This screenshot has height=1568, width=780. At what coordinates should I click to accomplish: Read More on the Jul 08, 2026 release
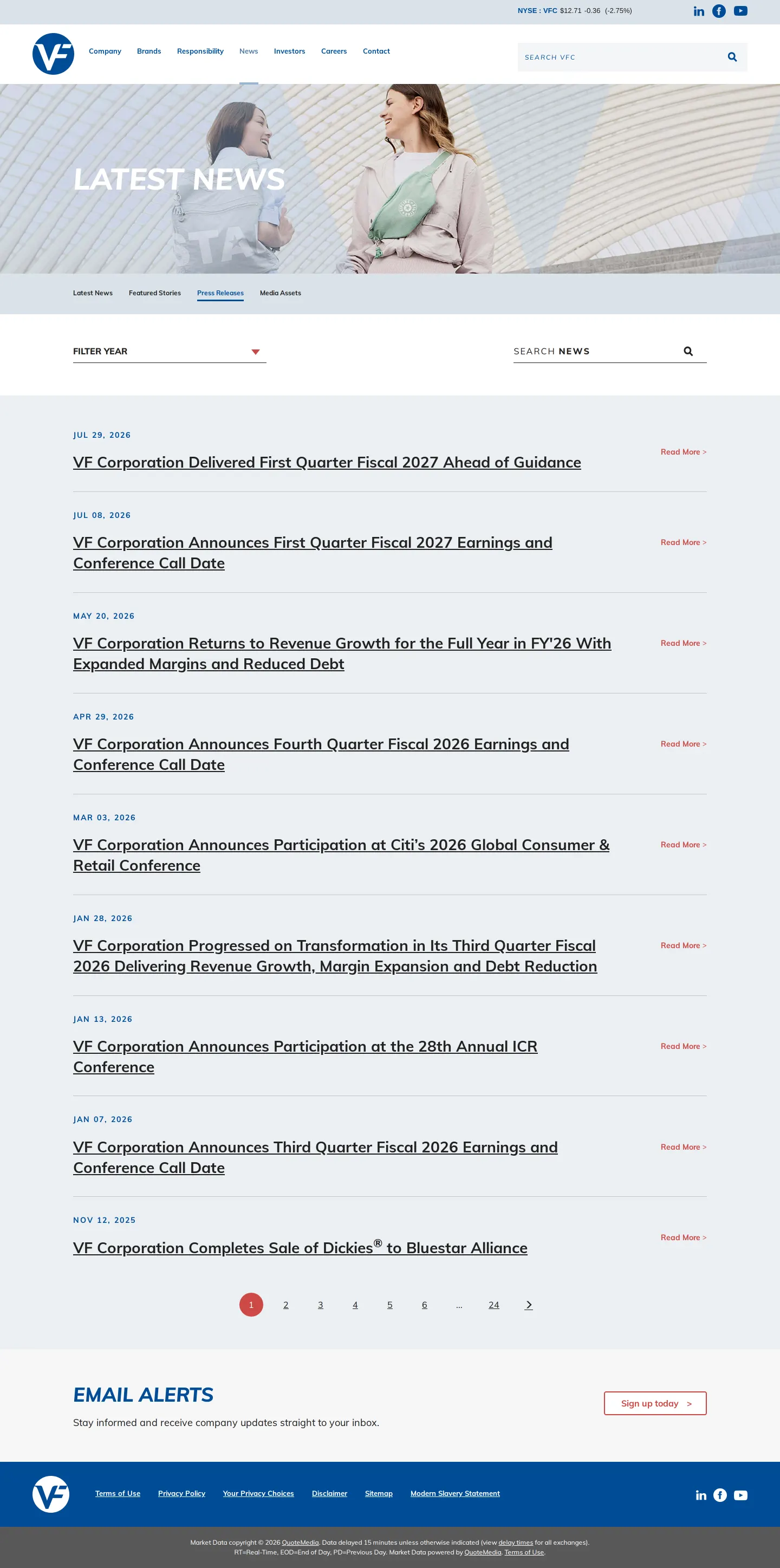click(x=683, y=542)
